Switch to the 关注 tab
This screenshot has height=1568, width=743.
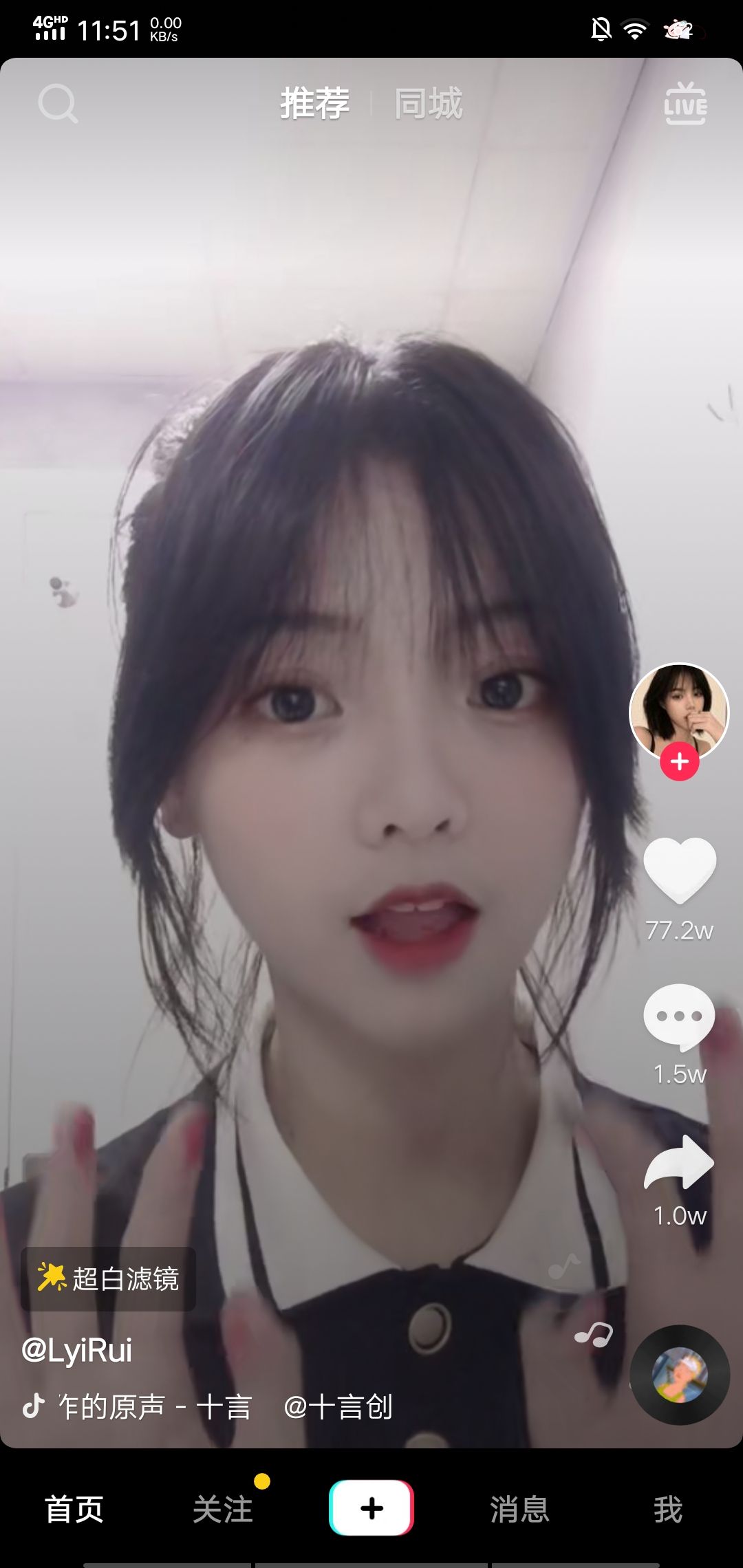(223, 1509)
